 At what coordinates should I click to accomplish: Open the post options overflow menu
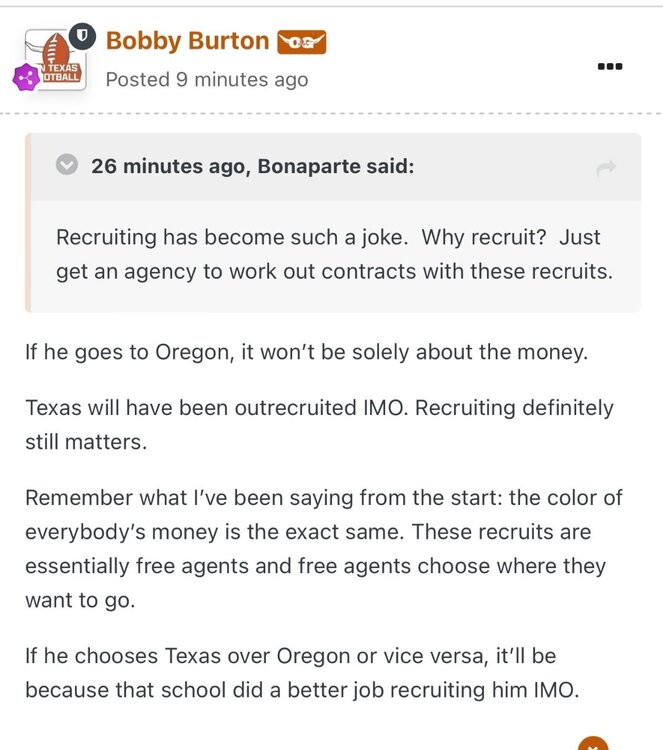[610, 66]
